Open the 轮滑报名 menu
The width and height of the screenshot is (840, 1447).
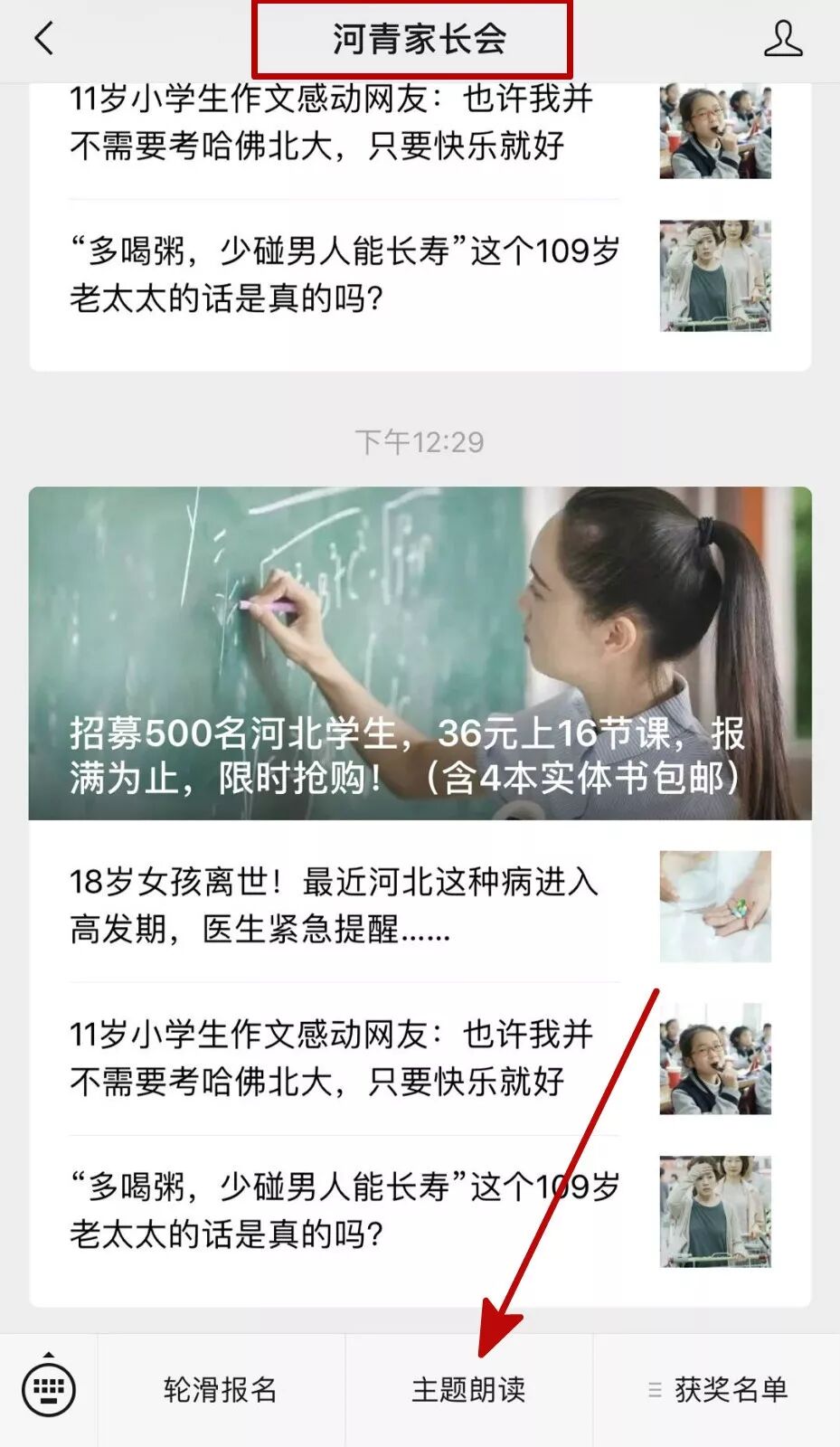click(221, 1390)
